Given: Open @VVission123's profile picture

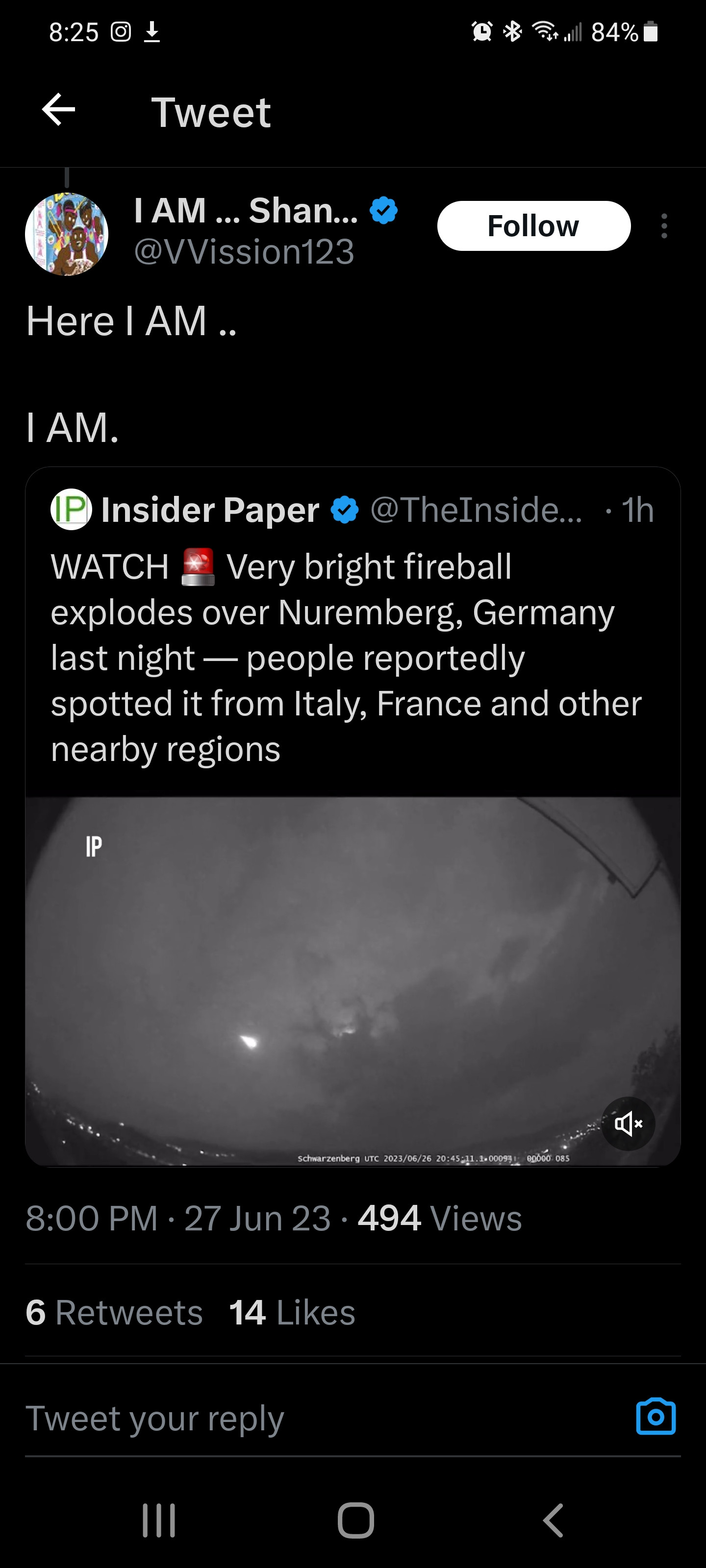Looking at the screenshot, I should click(x=66, y=234).
